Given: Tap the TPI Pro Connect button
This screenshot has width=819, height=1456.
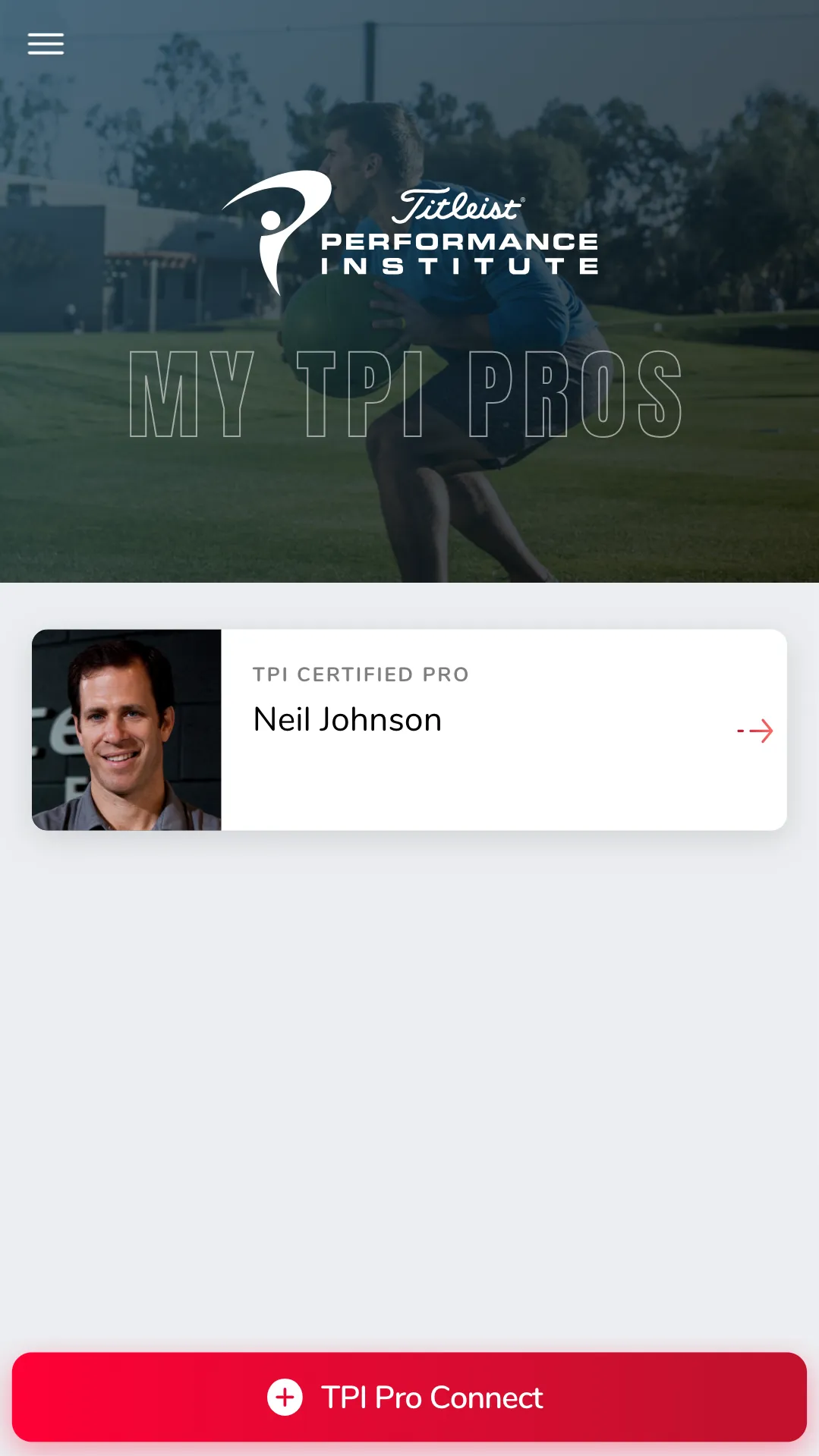Looking at the screenshot, I should pyautogui.click(x=409, y=1397).
